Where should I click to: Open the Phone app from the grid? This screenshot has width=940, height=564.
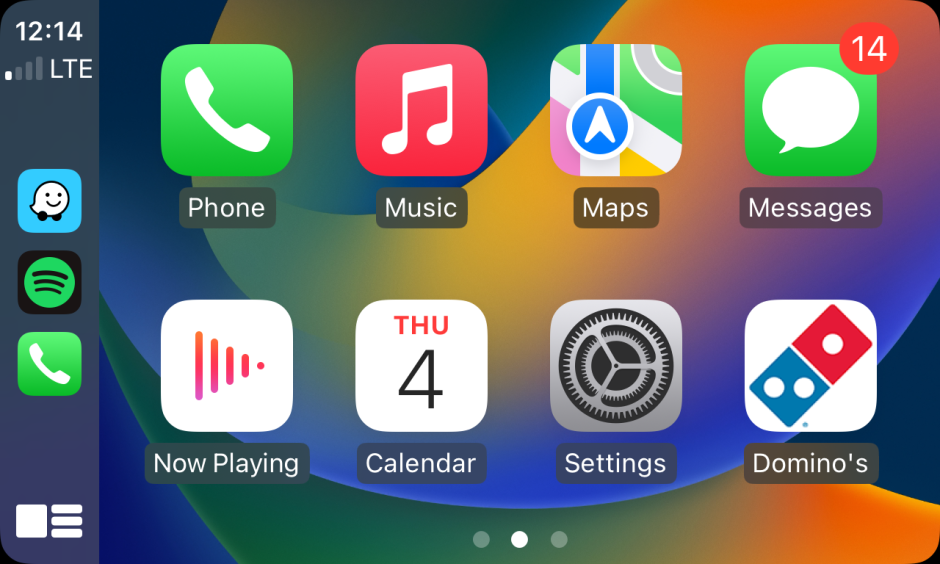pos(226,110)
